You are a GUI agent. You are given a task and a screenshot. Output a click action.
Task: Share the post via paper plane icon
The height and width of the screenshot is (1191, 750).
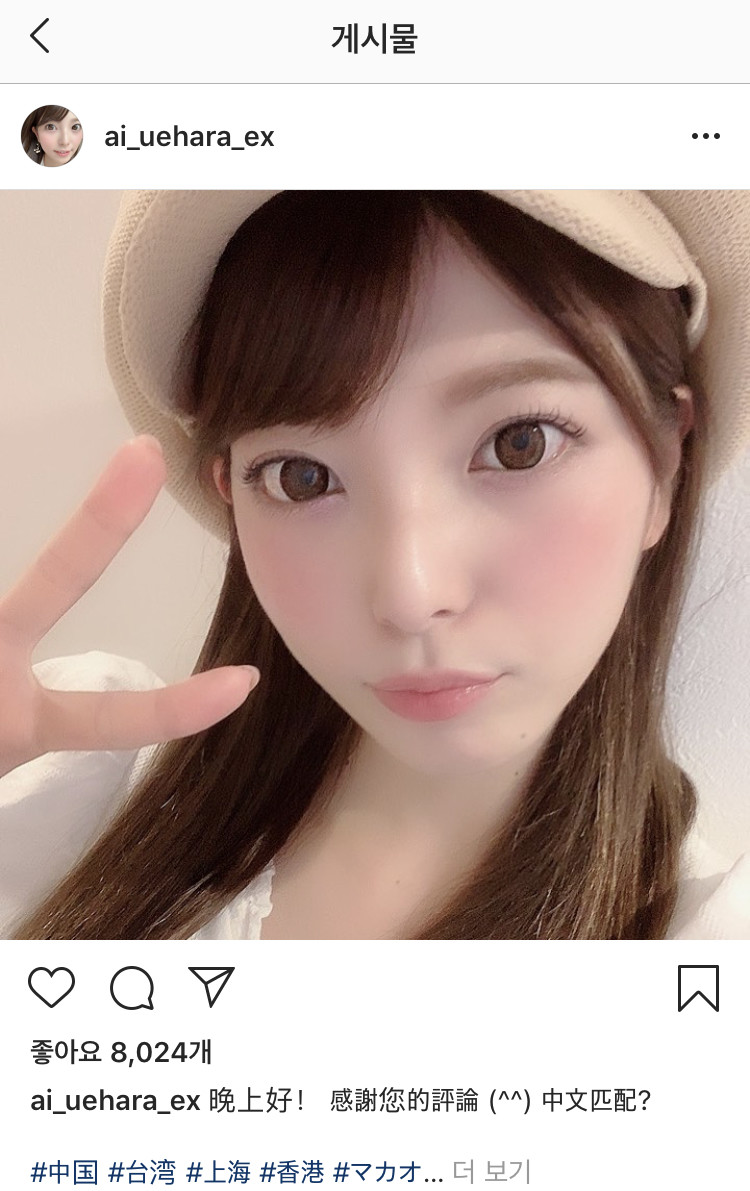(x=211, y=987)
